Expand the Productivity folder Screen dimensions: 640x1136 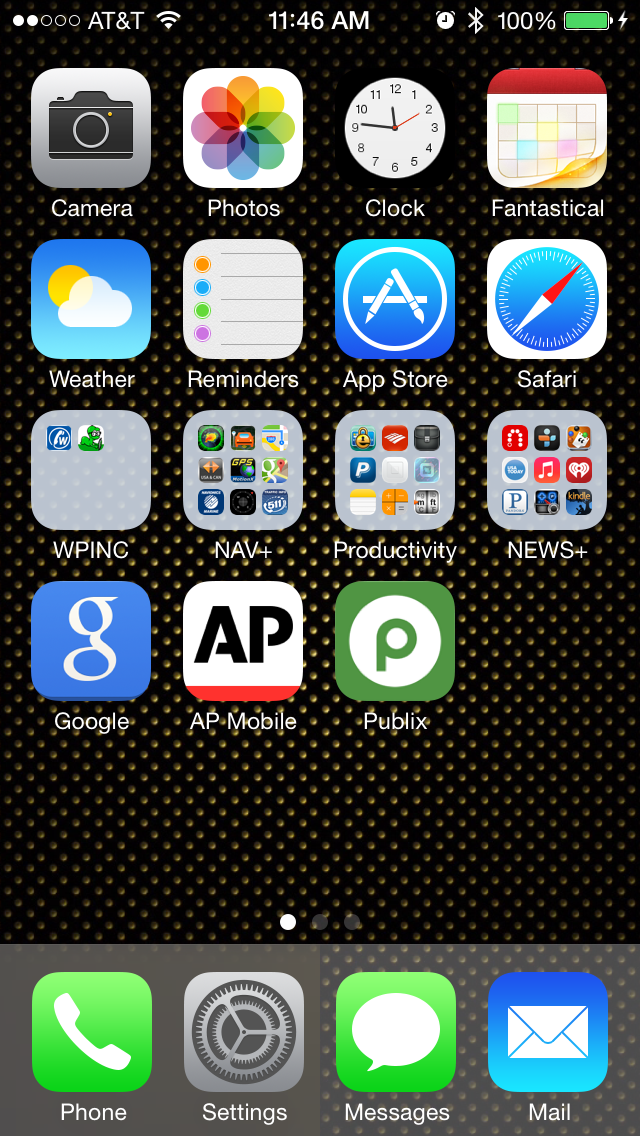395,470
